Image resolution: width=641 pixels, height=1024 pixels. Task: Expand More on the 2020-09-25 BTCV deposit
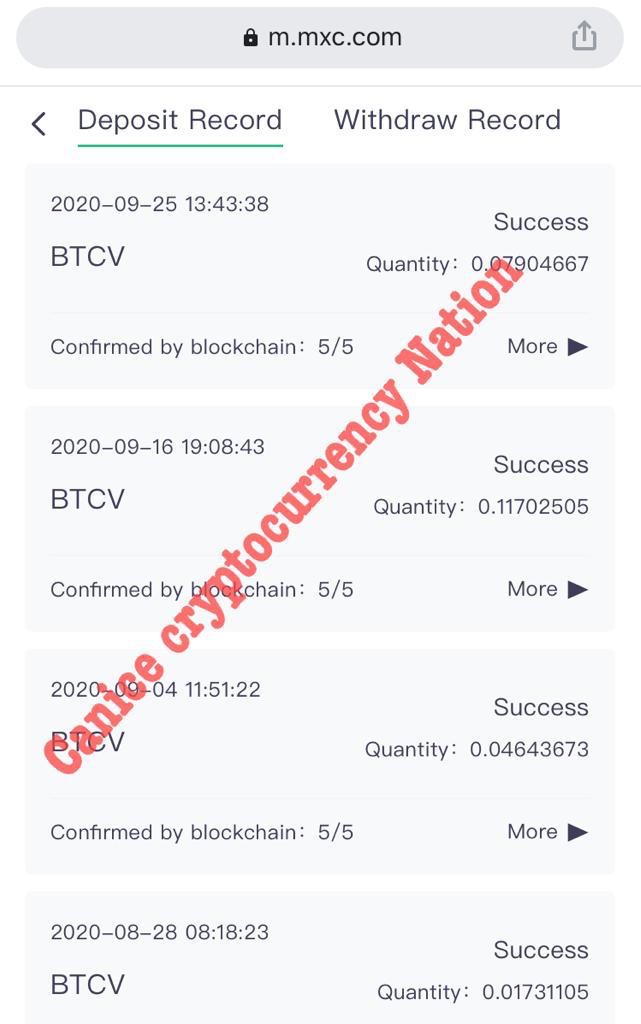[547, 347]
